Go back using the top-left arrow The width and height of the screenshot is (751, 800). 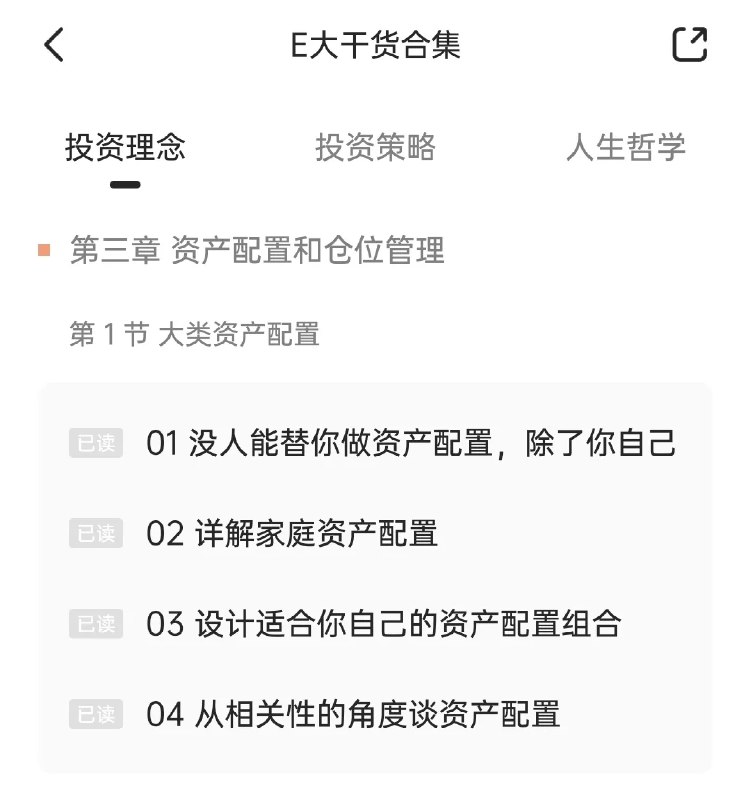(x=54, y=45)
